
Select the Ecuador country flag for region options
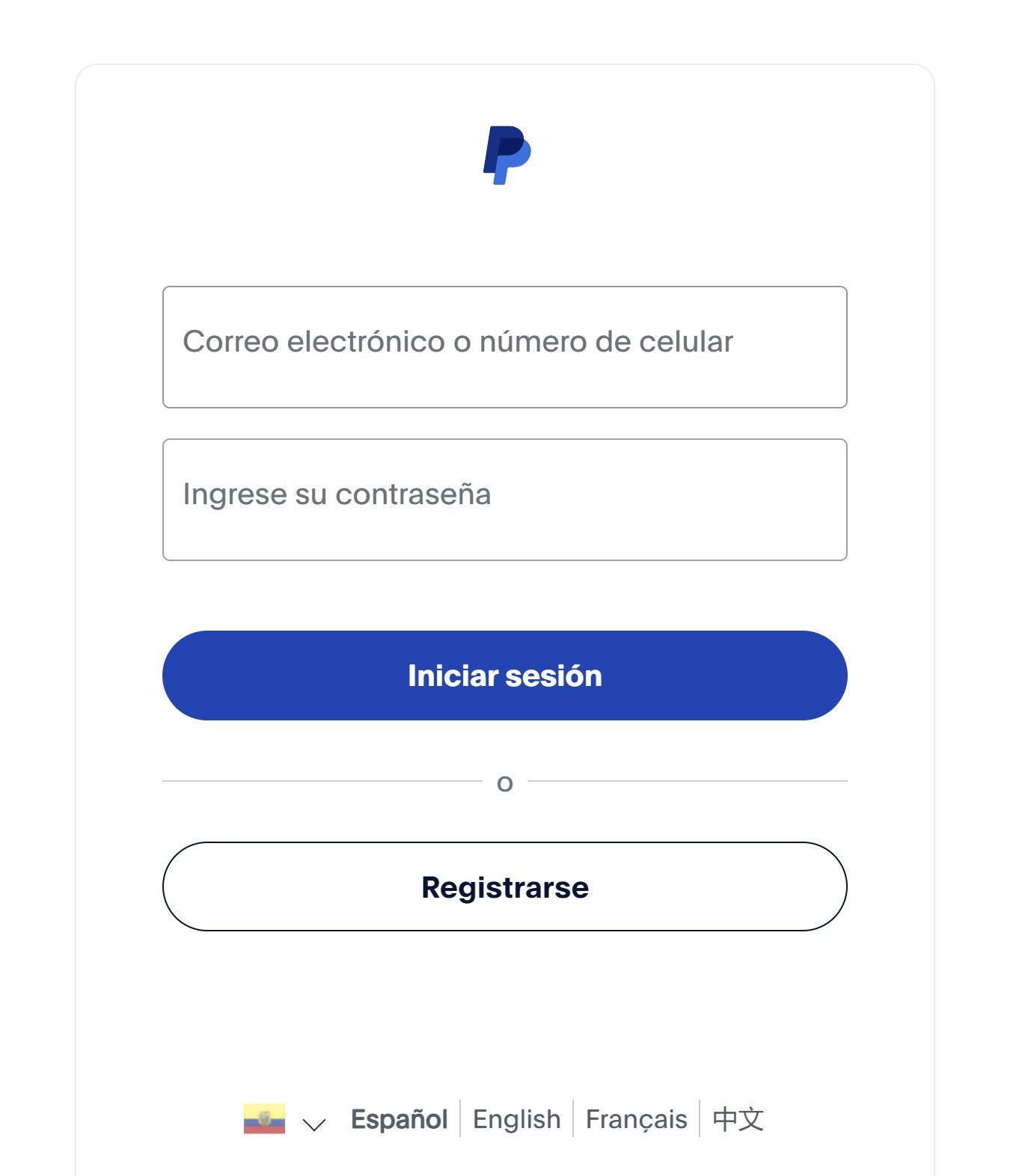click(x=263, y=1120)
